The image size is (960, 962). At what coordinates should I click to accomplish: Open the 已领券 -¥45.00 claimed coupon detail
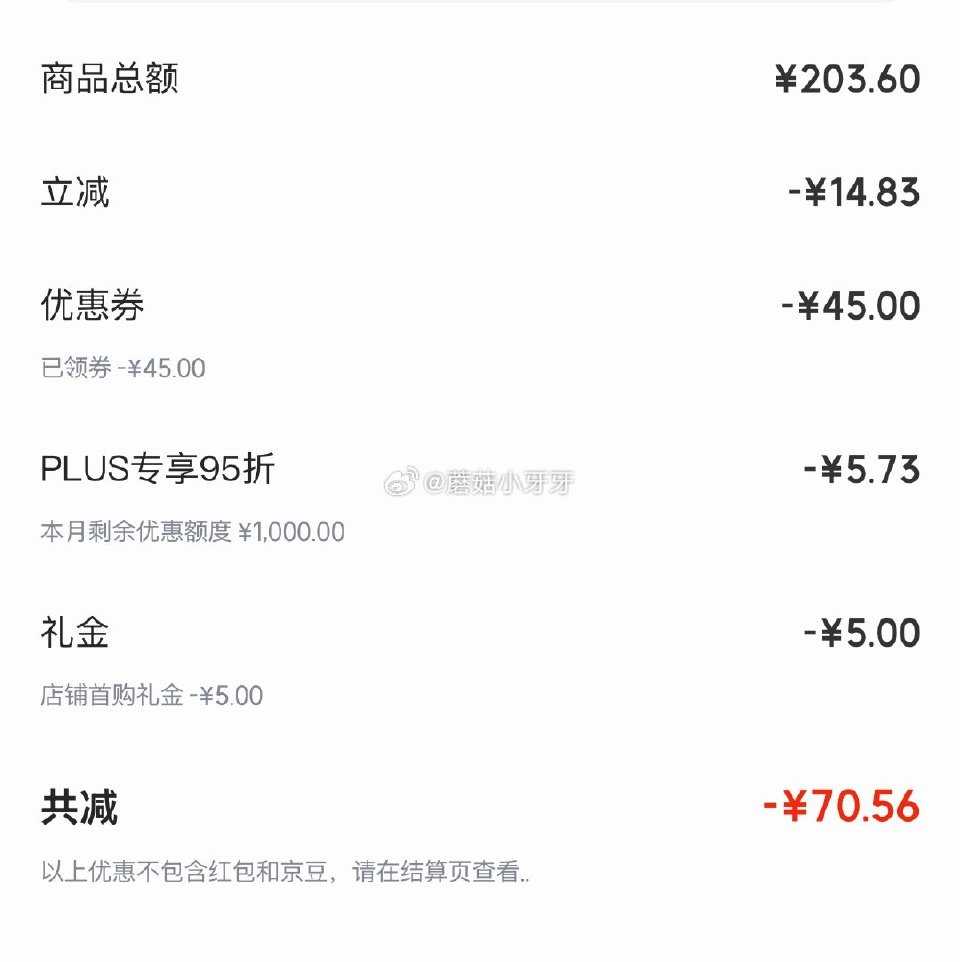pos(123,369)
